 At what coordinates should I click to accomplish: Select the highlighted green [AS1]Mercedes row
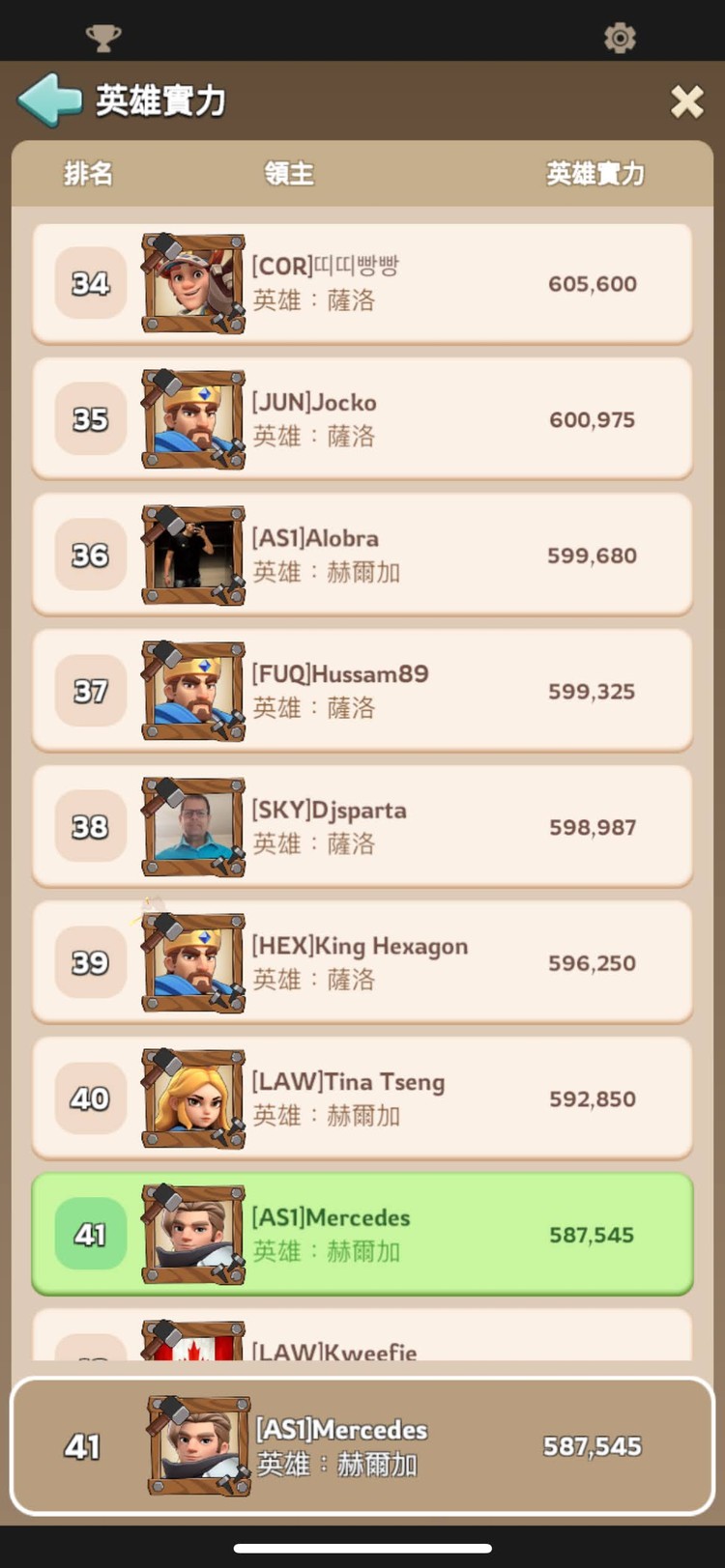coord(362,1235)
